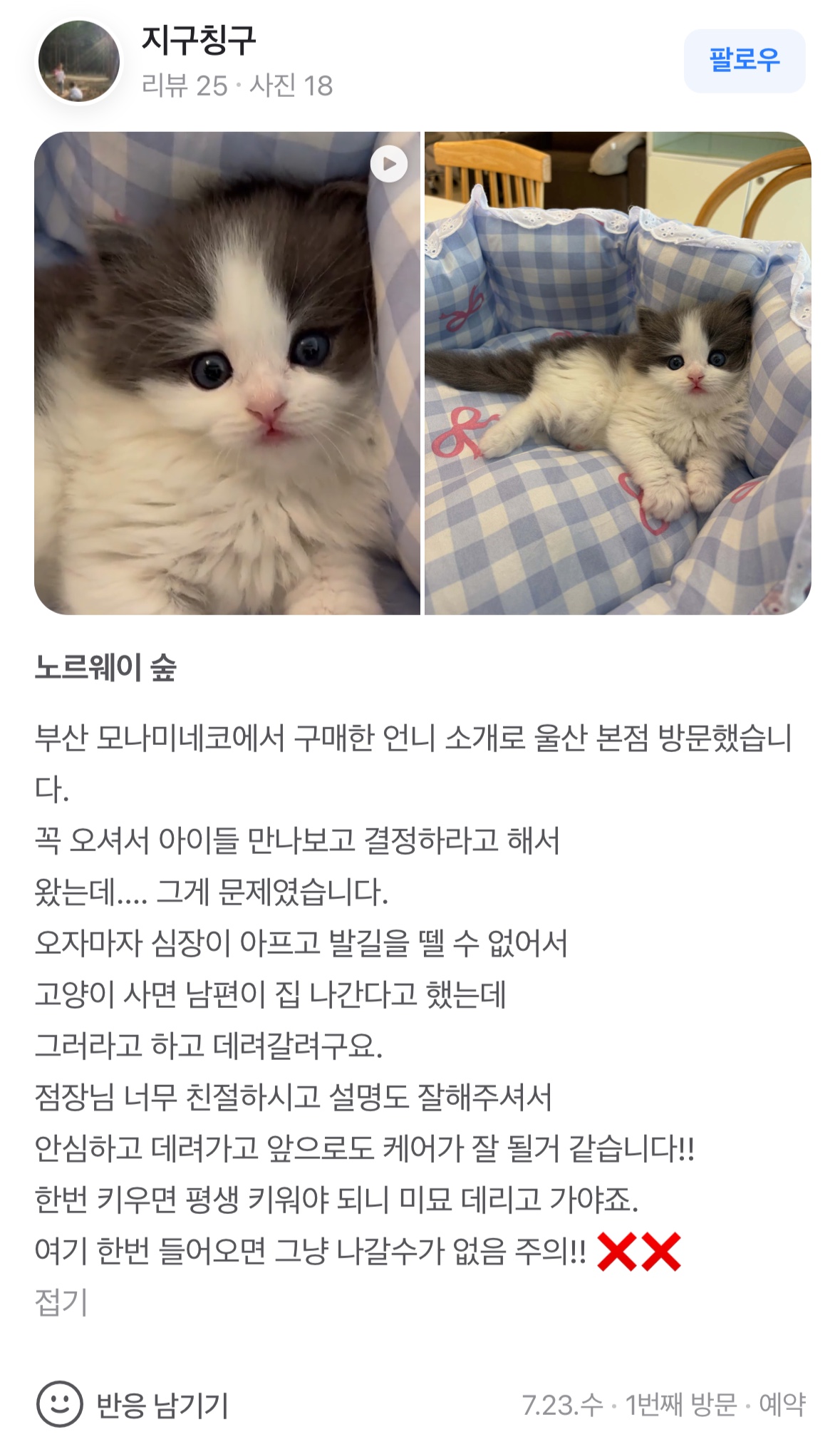Screen dimensions: 840x1452
Task: Follow the reviewer 지구칭구
Action: tap(744, 61)
